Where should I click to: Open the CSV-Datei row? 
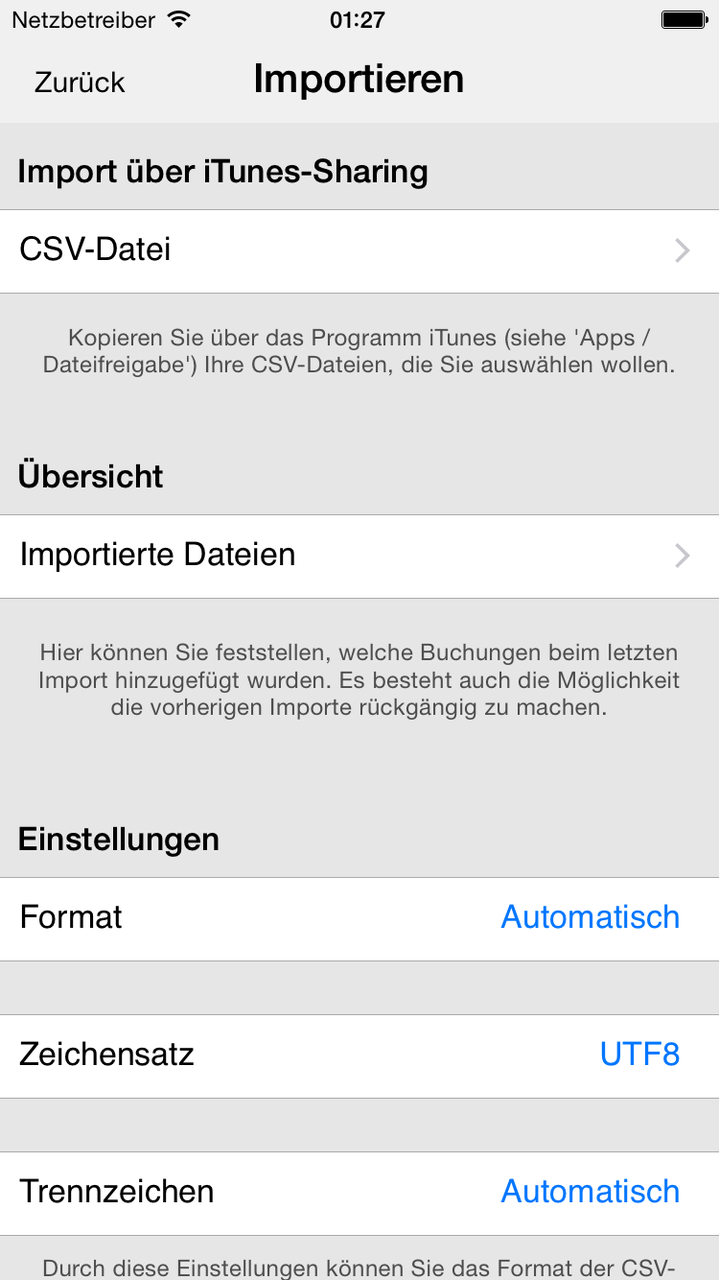point(359,251)
